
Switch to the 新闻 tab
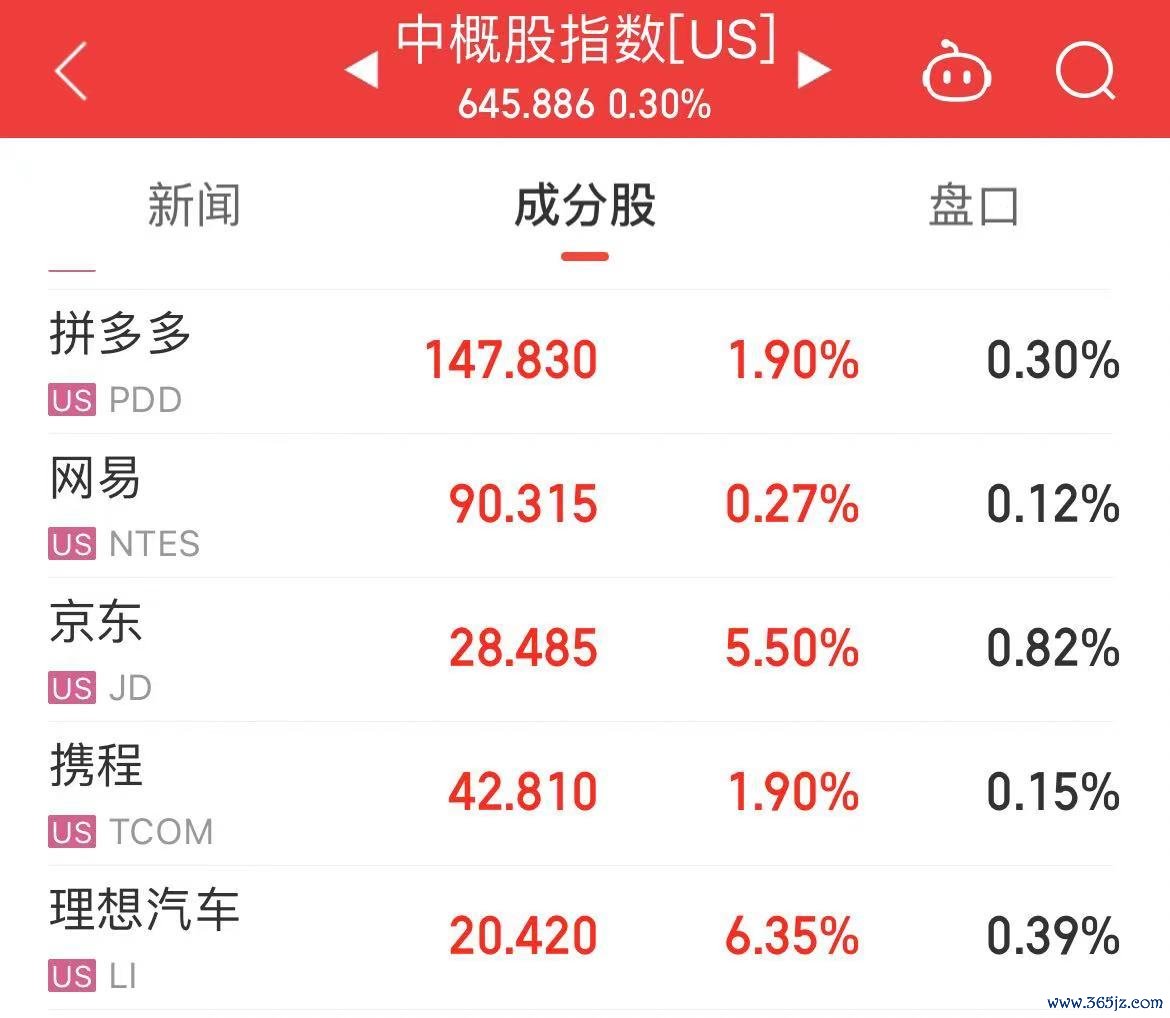coord(194,206)
